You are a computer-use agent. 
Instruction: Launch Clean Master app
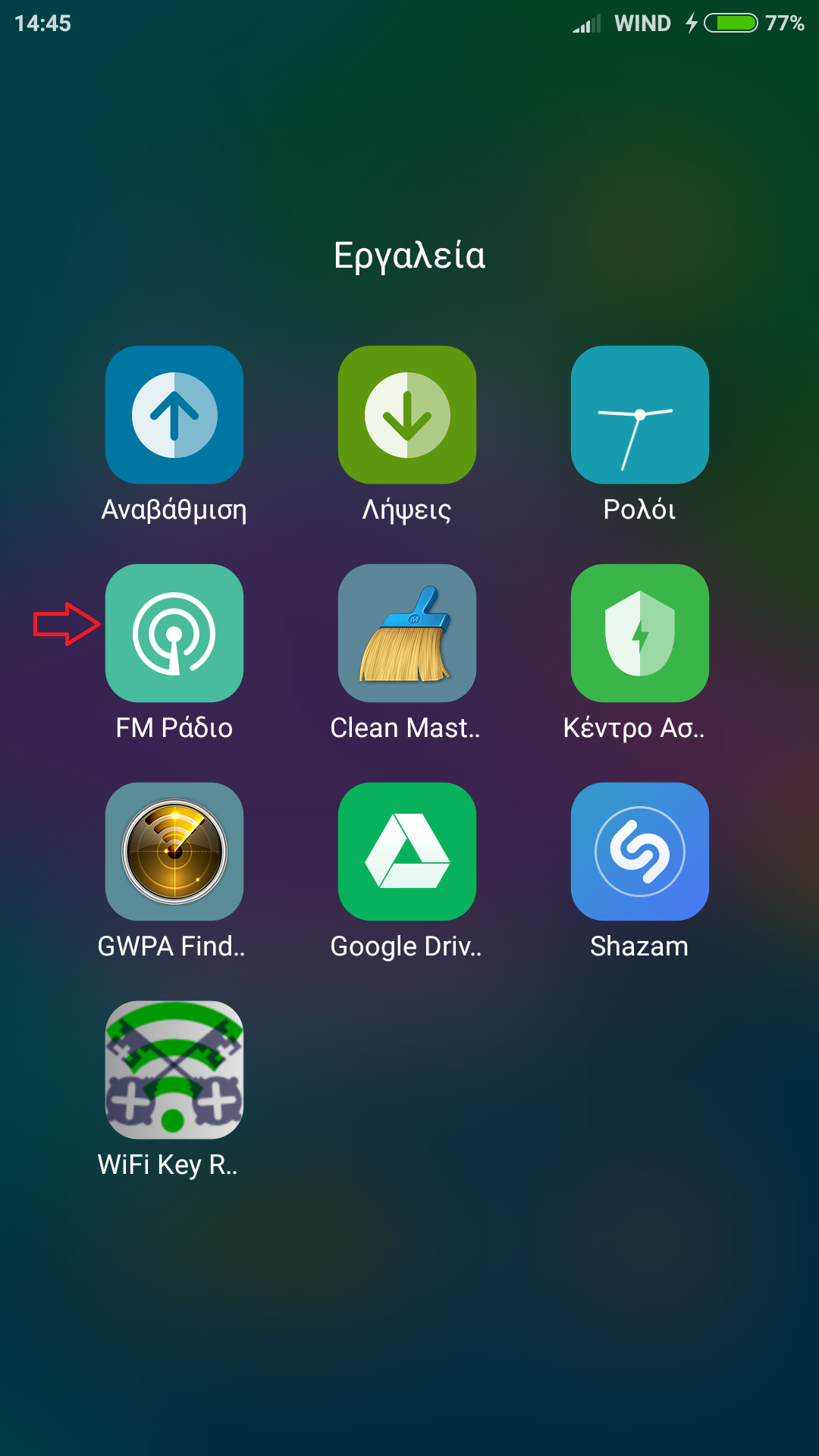point(407,633)
